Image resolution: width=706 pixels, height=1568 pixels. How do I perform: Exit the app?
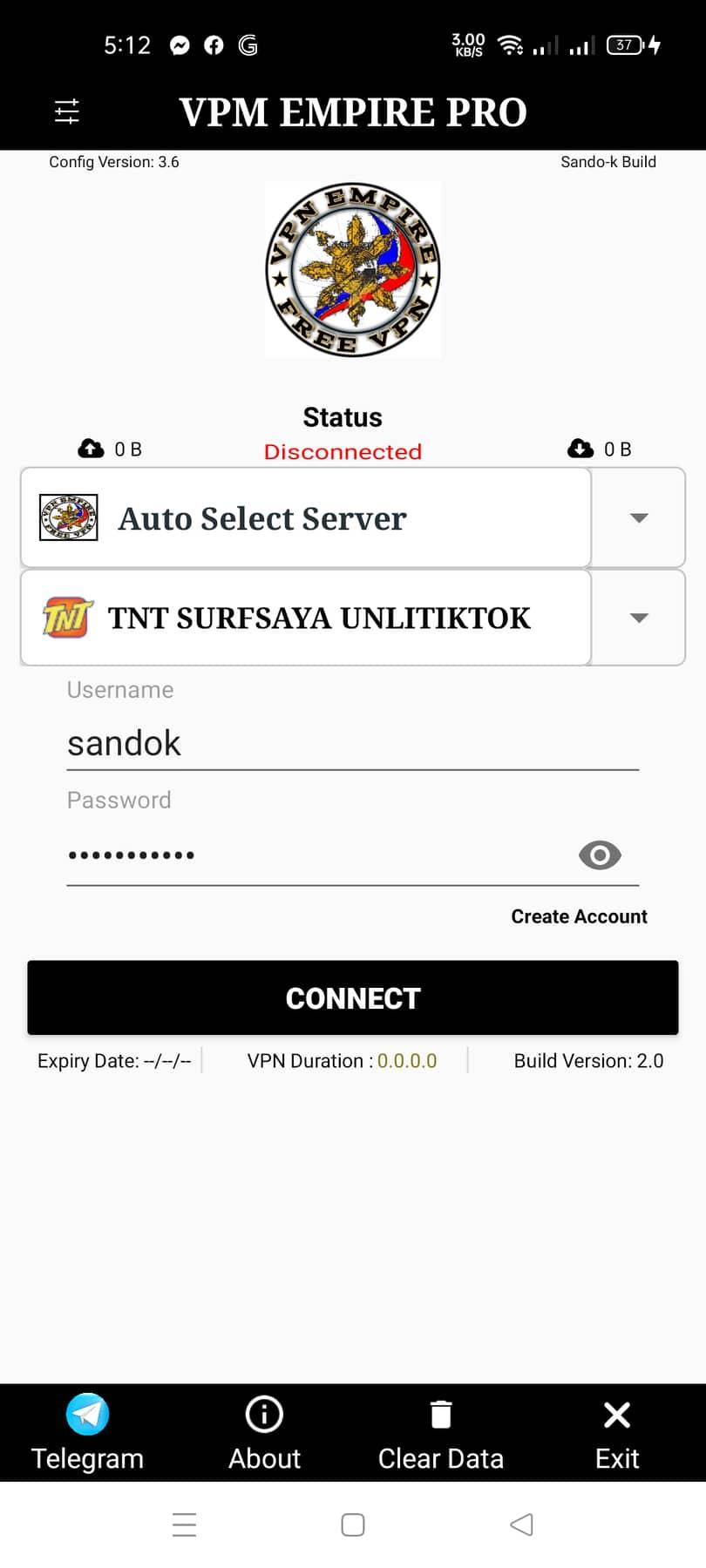[617, 1433]
